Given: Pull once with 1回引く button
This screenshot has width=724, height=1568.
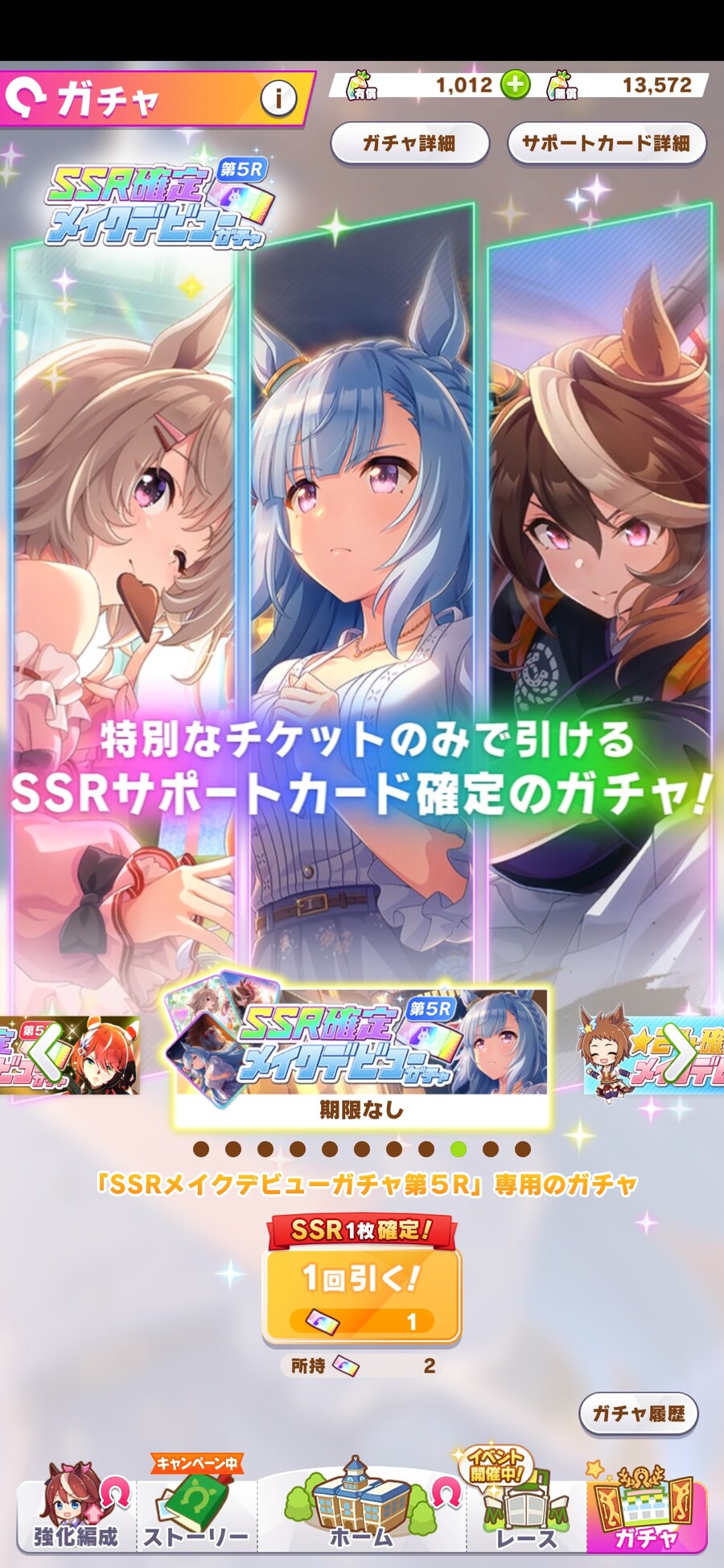Looking at the screenshot, I should click(361, 1292).
